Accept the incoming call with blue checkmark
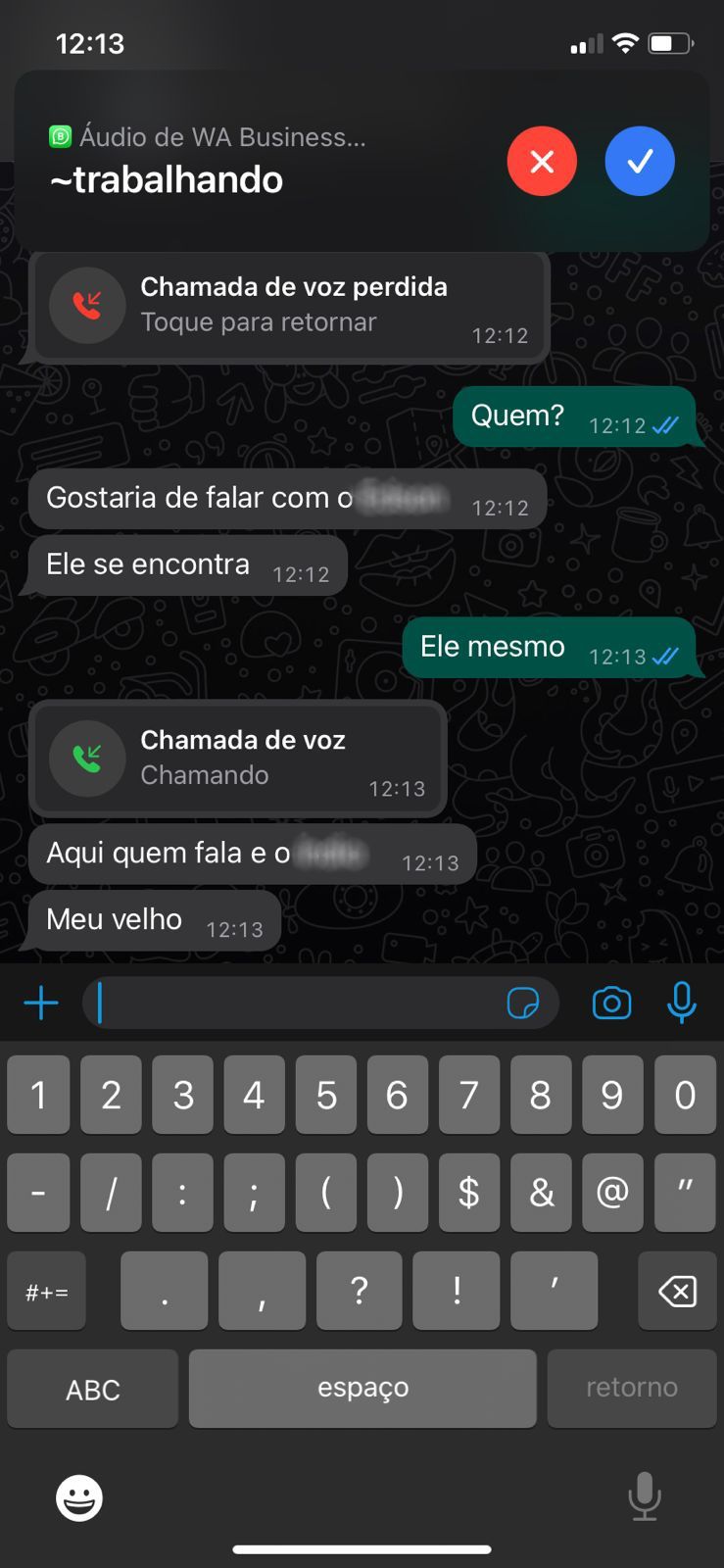The image size is (724, 1568). click(x=640, y=162)
